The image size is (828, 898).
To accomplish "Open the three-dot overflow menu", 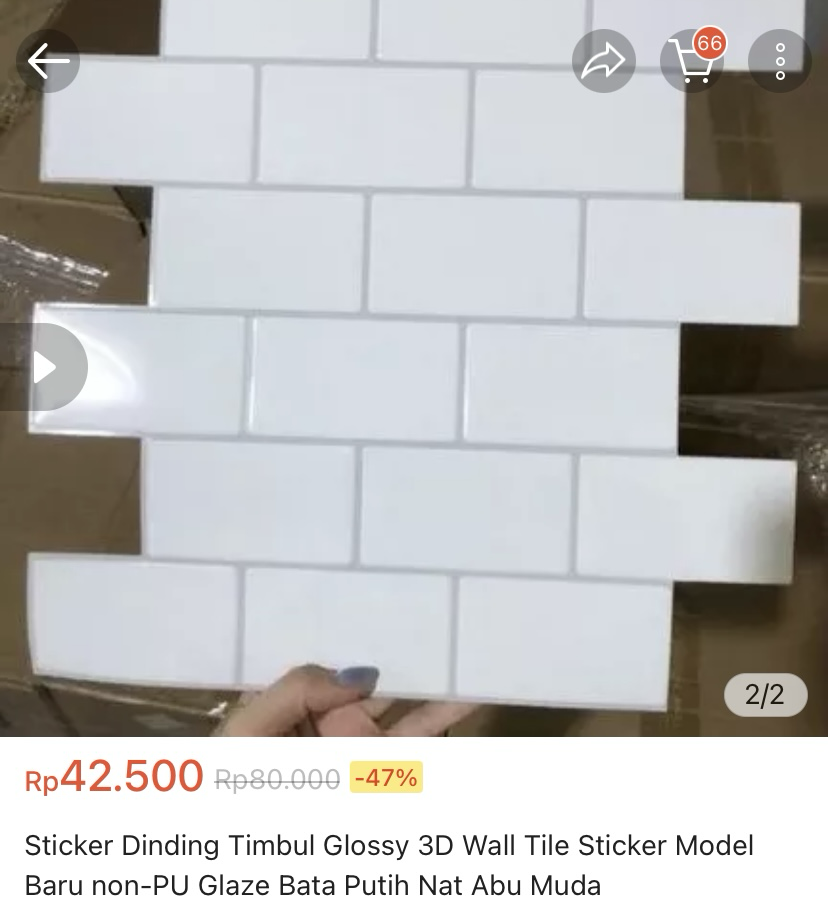I will click(x=779, y=62).
